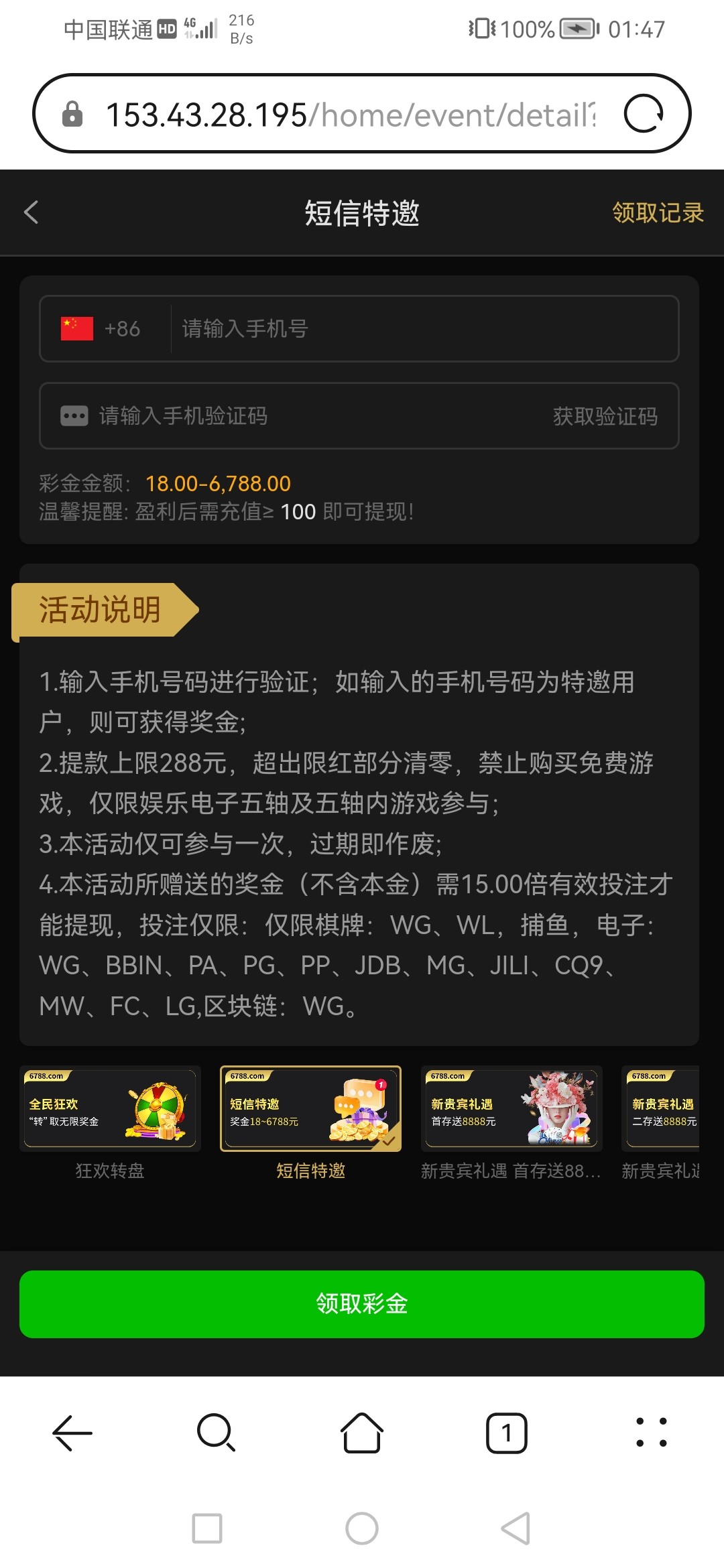Screen dimensions: 724x1568
Task: Tap the green 领取彩金 button
Action: click(362, 1304)
